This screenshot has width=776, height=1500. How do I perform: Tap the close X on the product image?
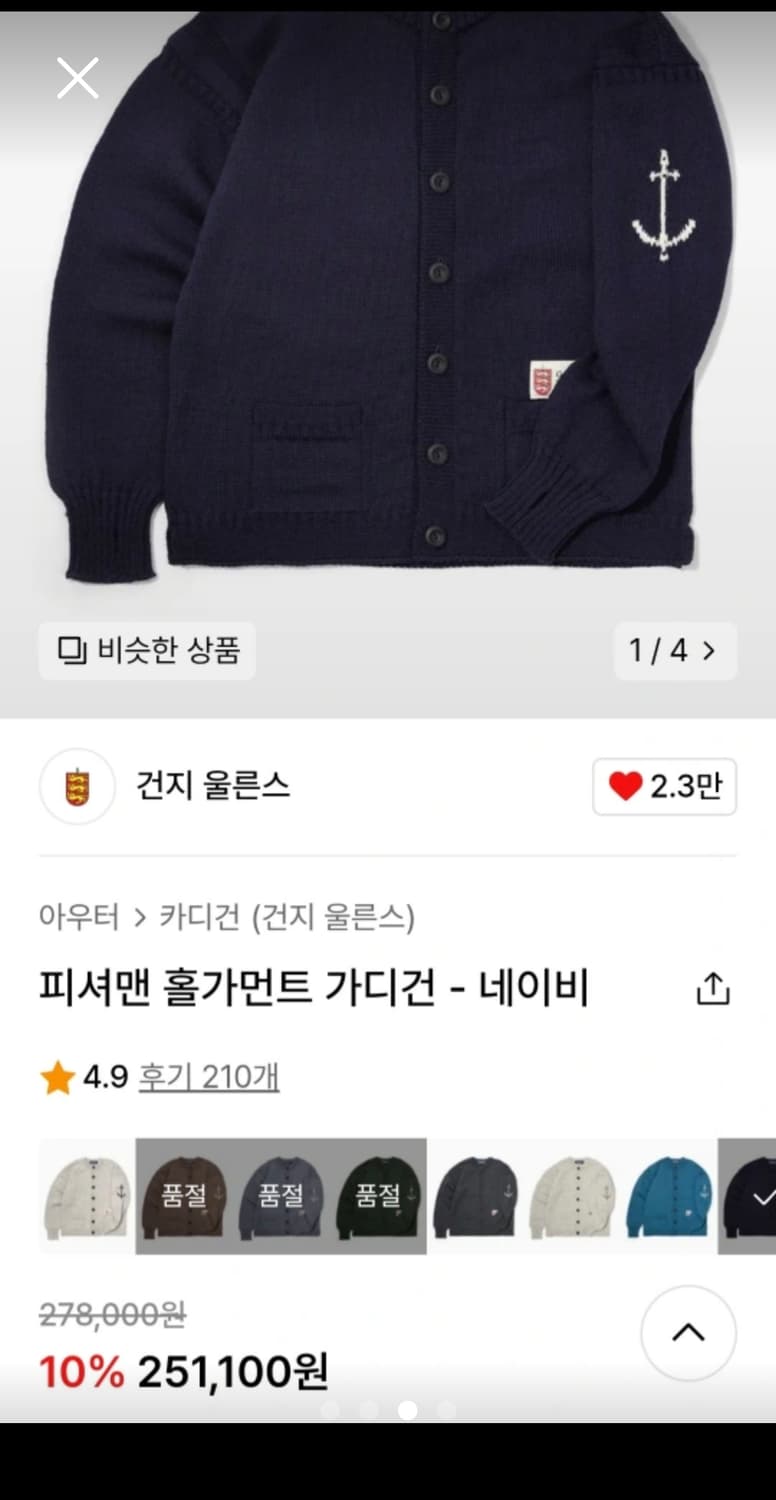coord(77,77)
